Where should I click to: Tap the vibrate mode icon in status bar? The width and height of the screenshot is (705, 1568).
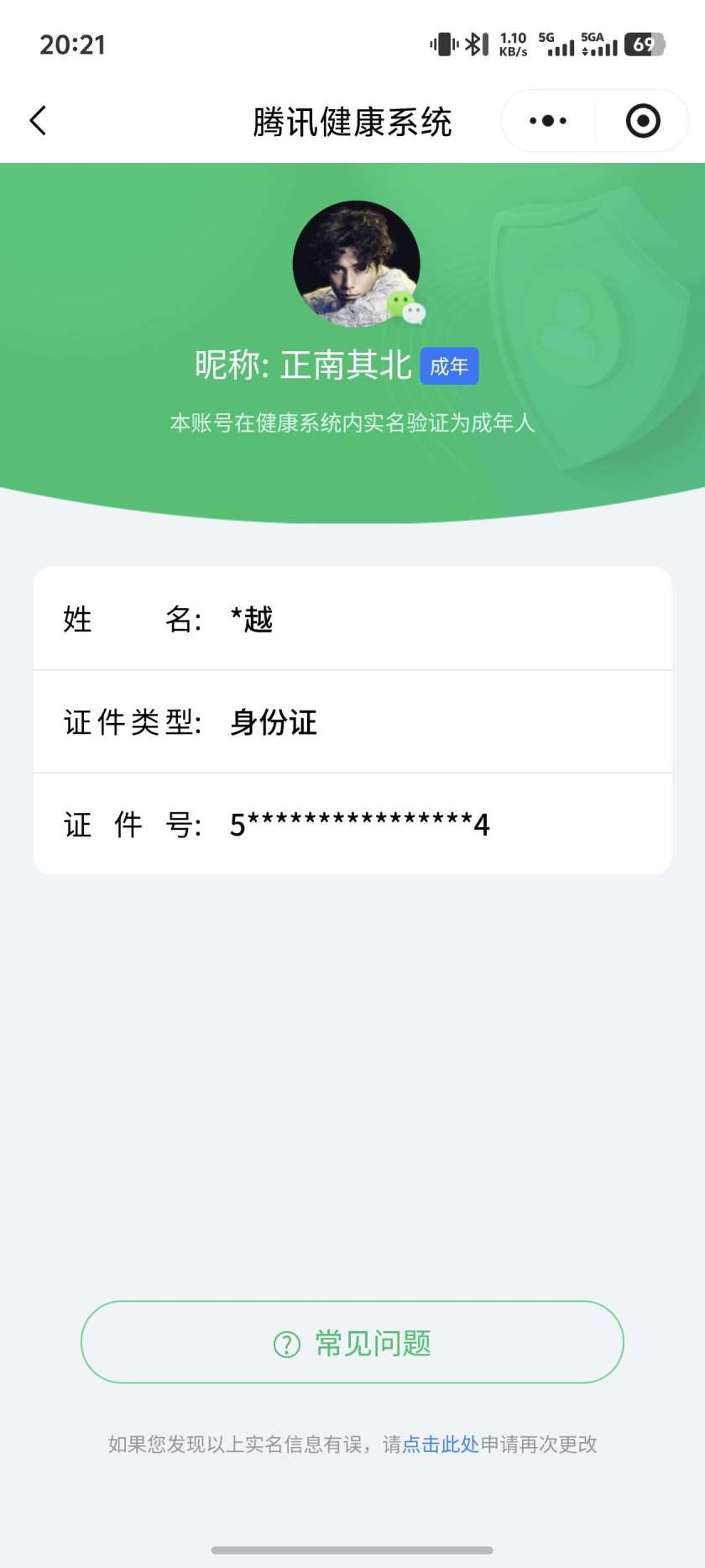point(443,44)
